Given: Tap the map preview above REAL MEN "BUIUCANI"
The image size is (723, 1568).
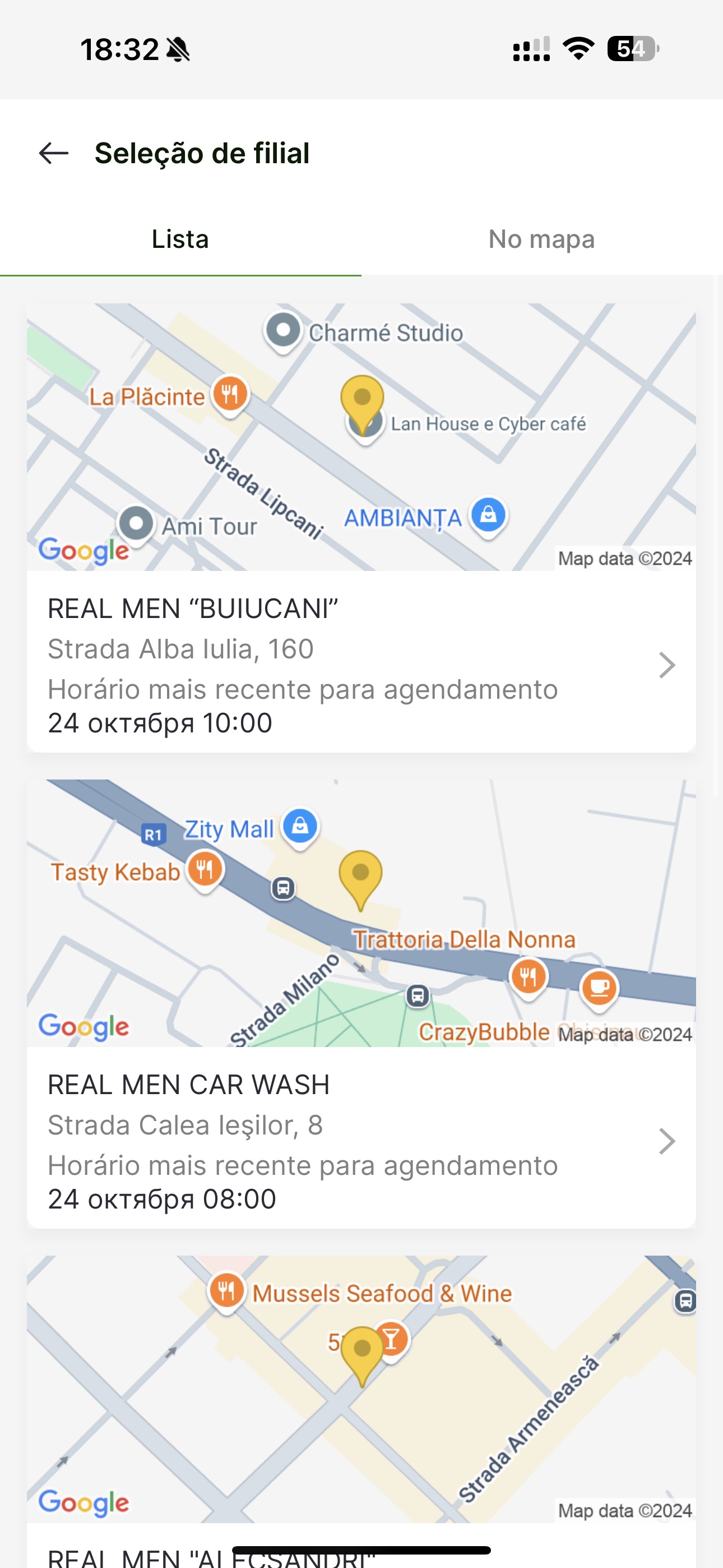Looking at the screenshot, I should [x=360, y=437].
